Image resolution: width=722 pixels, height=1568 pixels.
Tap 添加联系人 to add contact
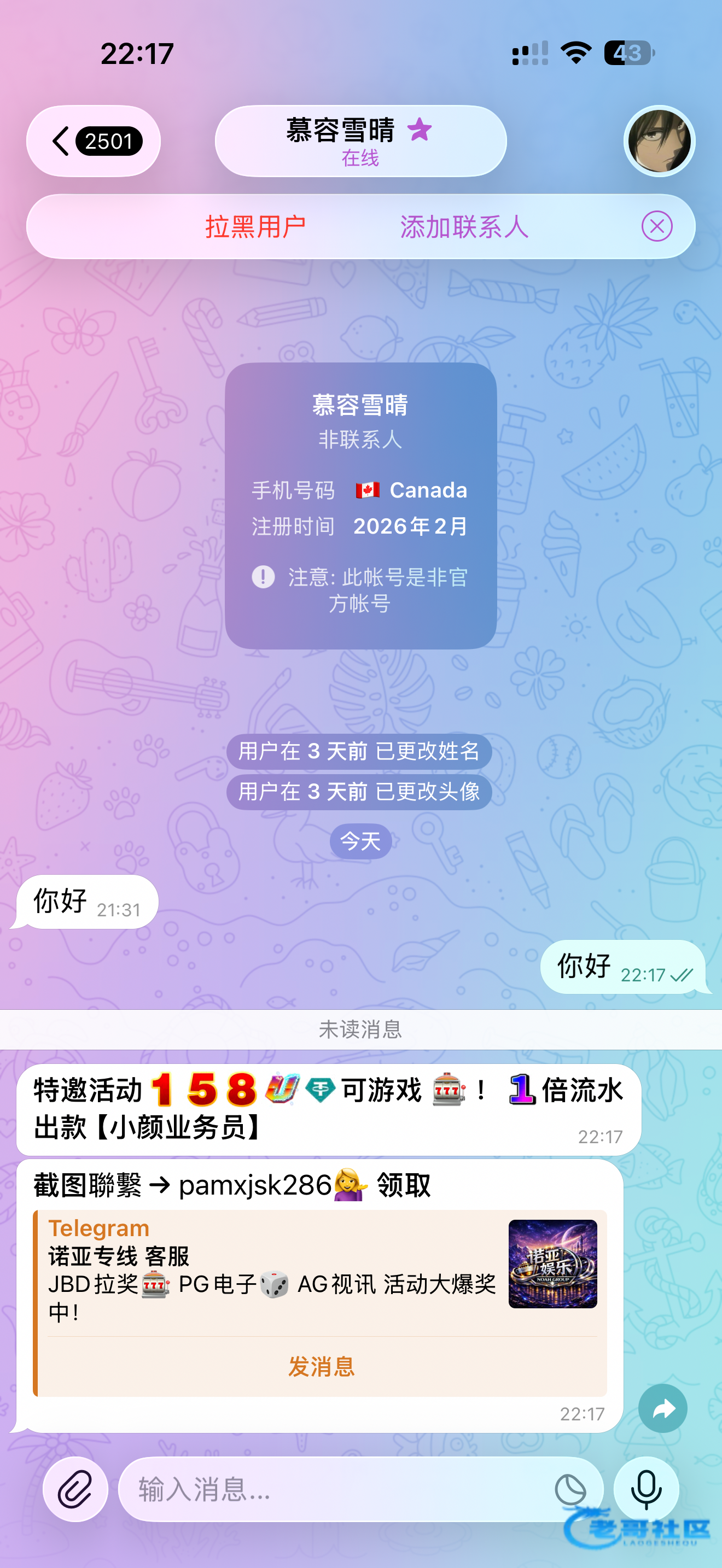coord(464,227)
